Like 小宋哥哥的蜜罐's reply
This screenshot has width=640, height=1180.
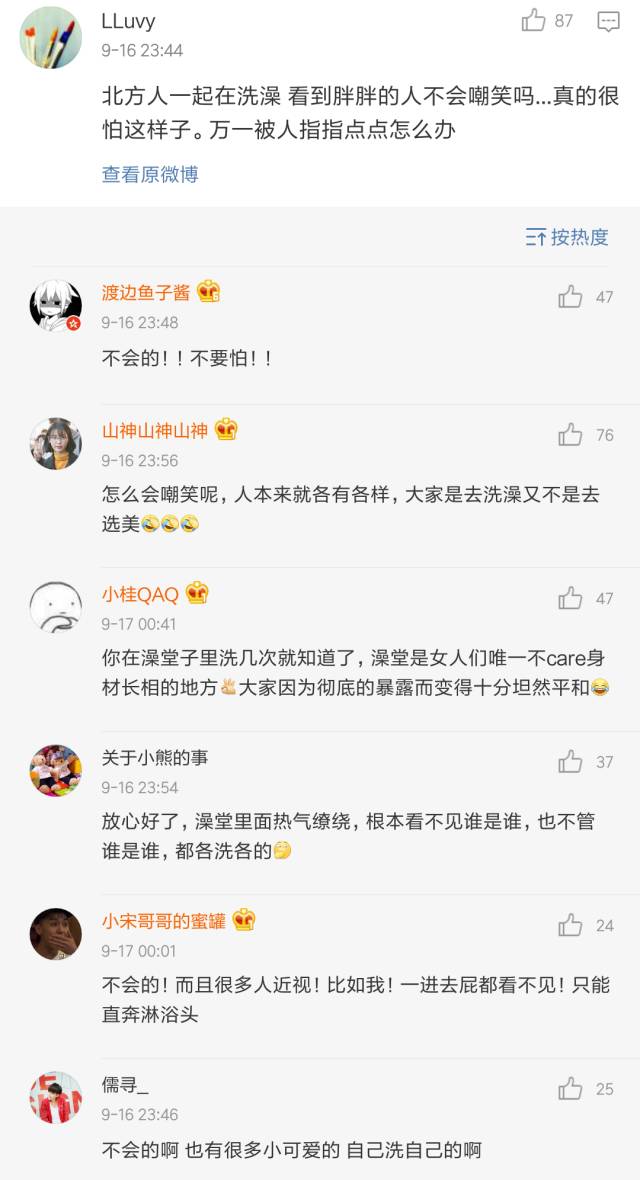tap(571, 924)
